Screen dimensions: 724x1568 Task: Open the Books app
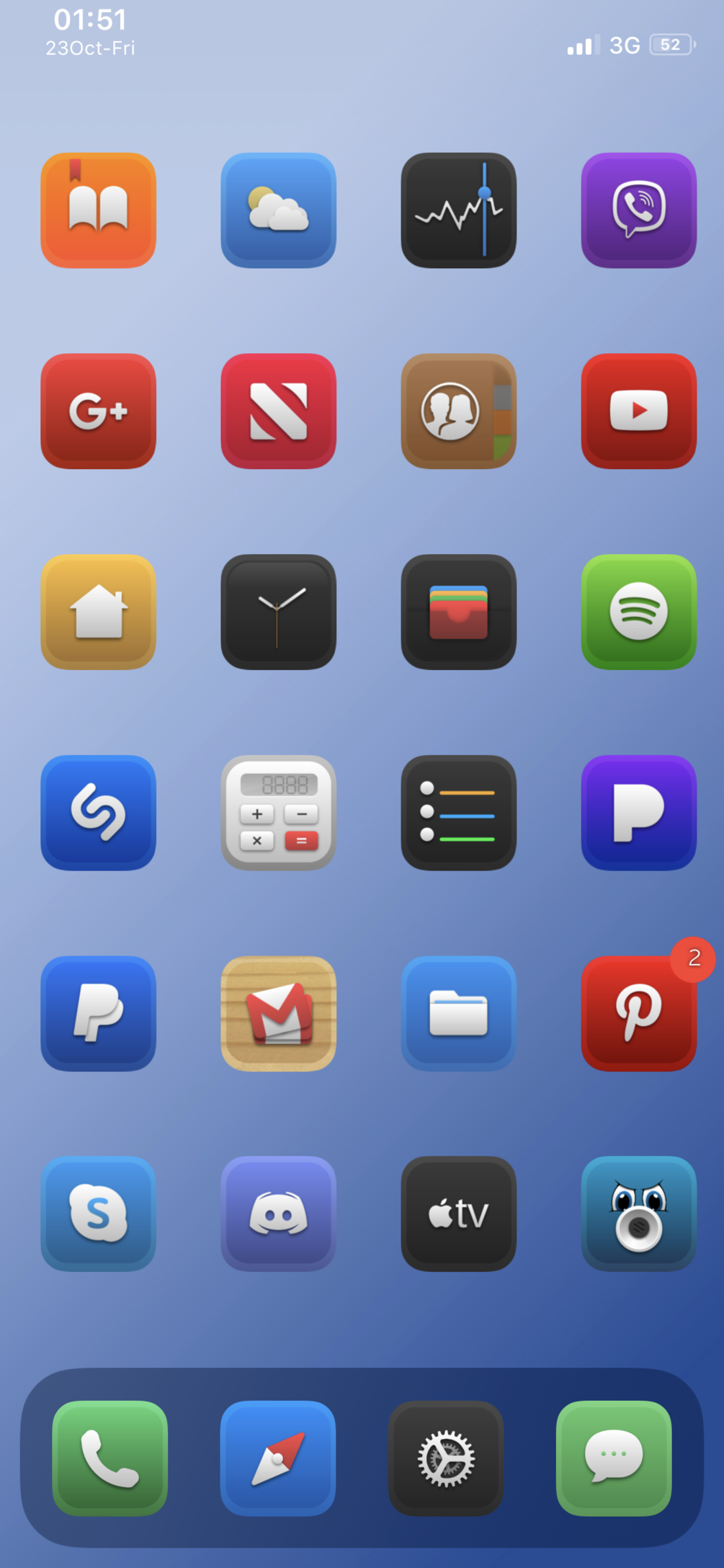98,210
